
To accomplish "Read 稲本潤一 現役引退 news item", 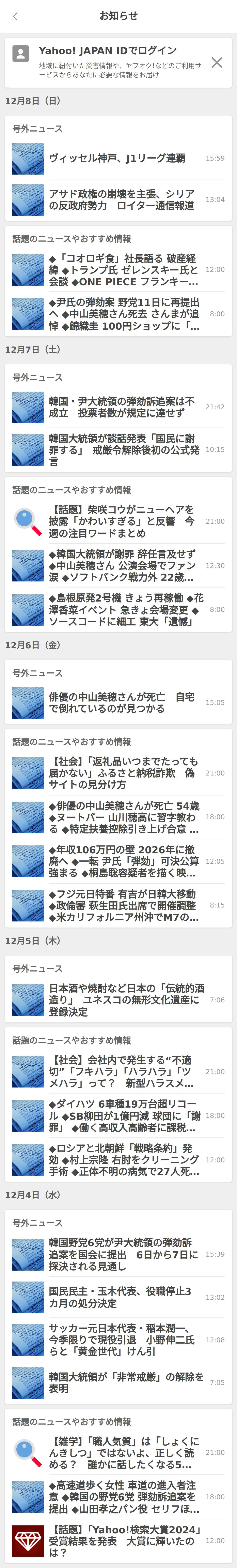I will point(122,1340).
